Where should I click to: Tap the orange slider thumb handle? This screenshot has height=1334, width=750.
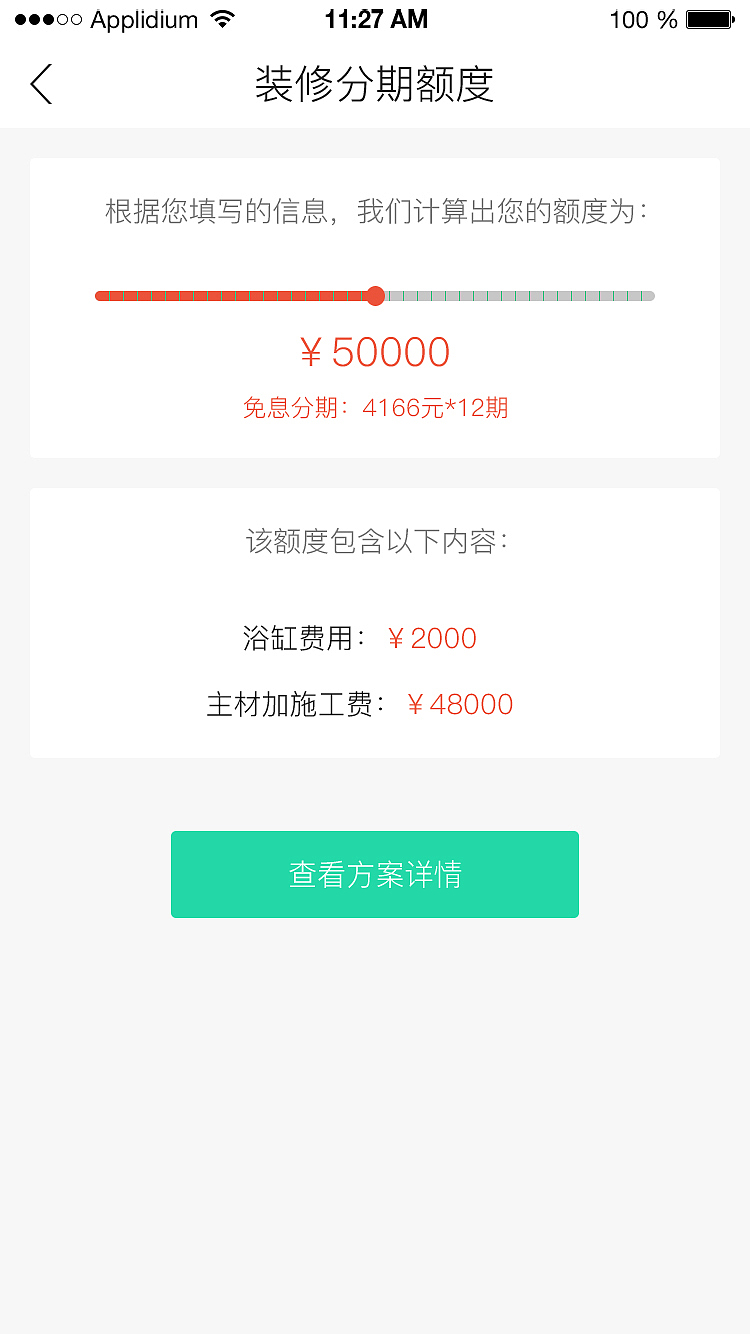375,296
